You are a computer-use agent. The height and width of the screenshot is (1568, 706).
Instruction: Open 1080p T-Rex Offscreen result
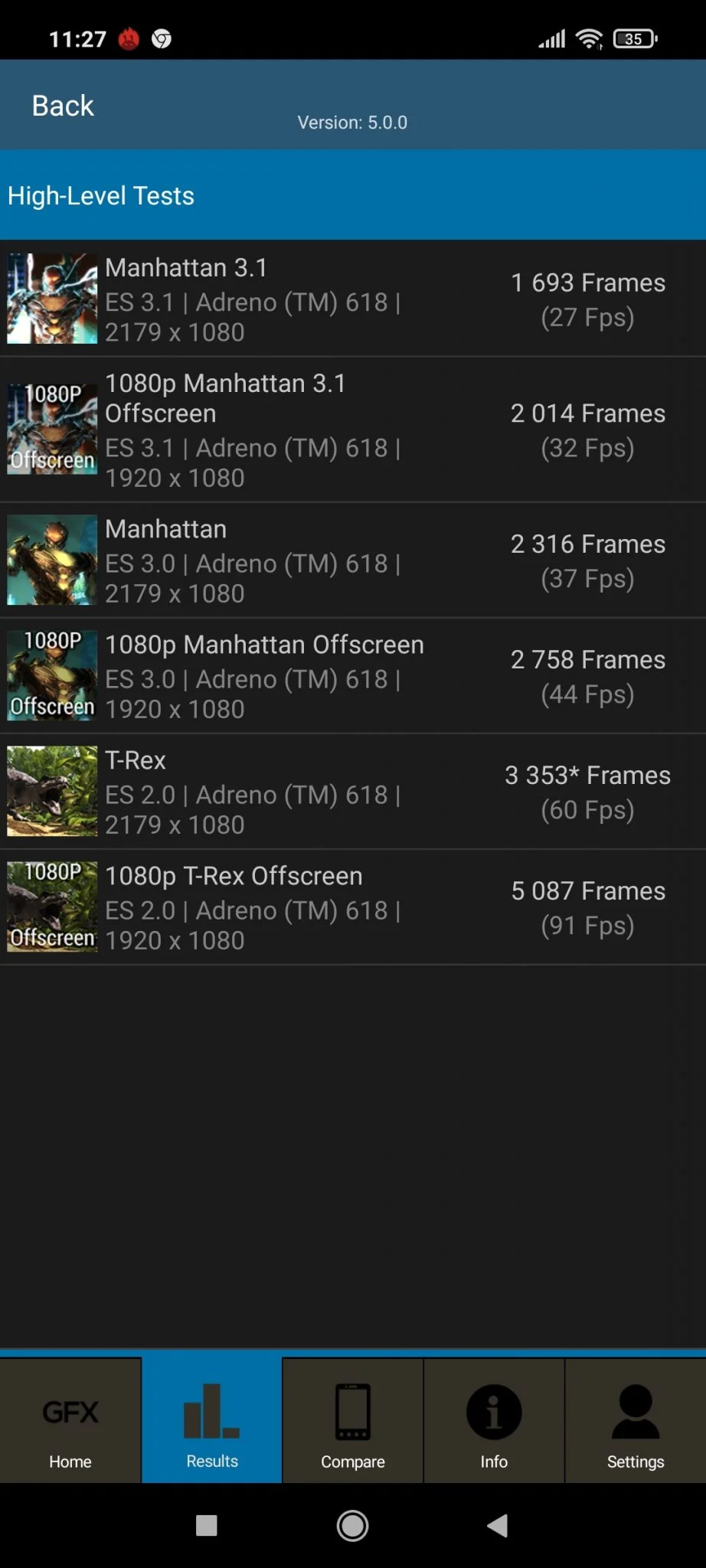coord(352,907)
